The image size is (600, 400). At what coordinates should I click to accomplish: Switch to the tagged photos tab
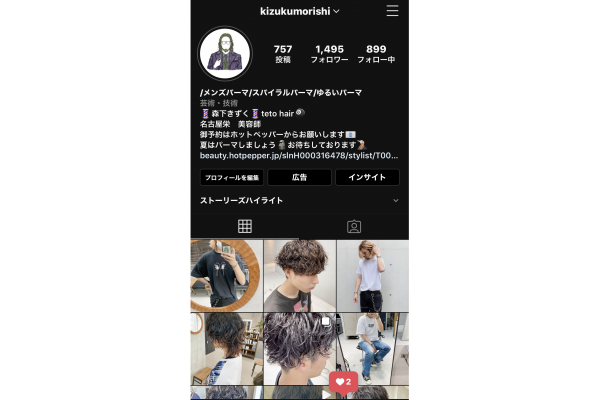coord(353,226)
